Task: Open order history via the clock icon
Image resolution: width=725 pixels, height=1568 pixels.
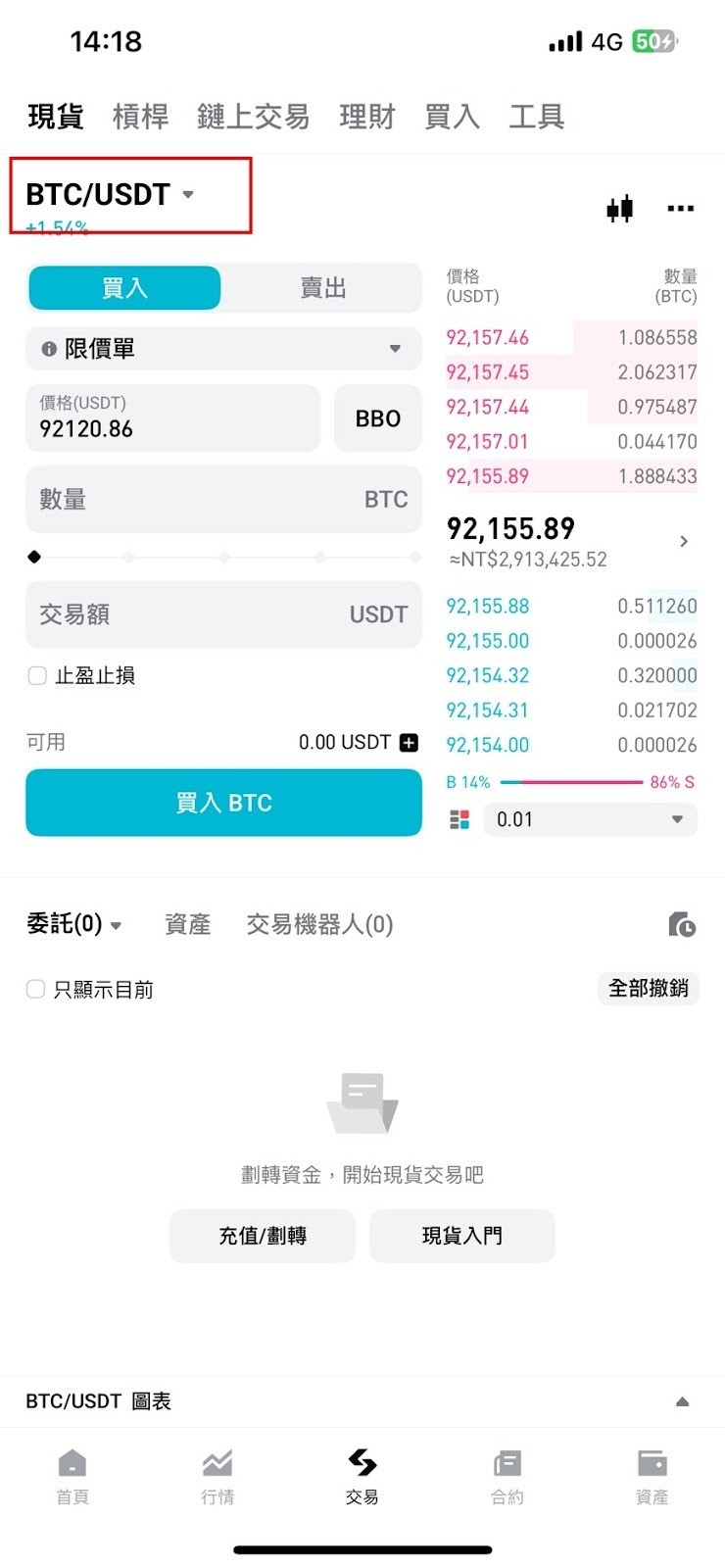Action: pos(683,924)
